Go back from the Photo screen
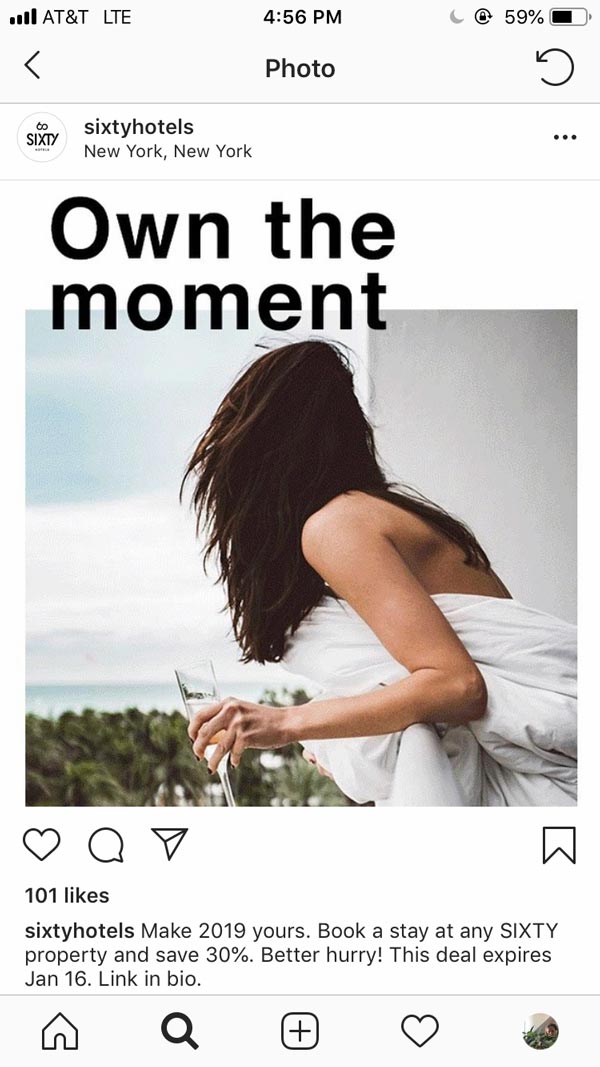This screenshot has height=1067, width=600. (32, 67)
